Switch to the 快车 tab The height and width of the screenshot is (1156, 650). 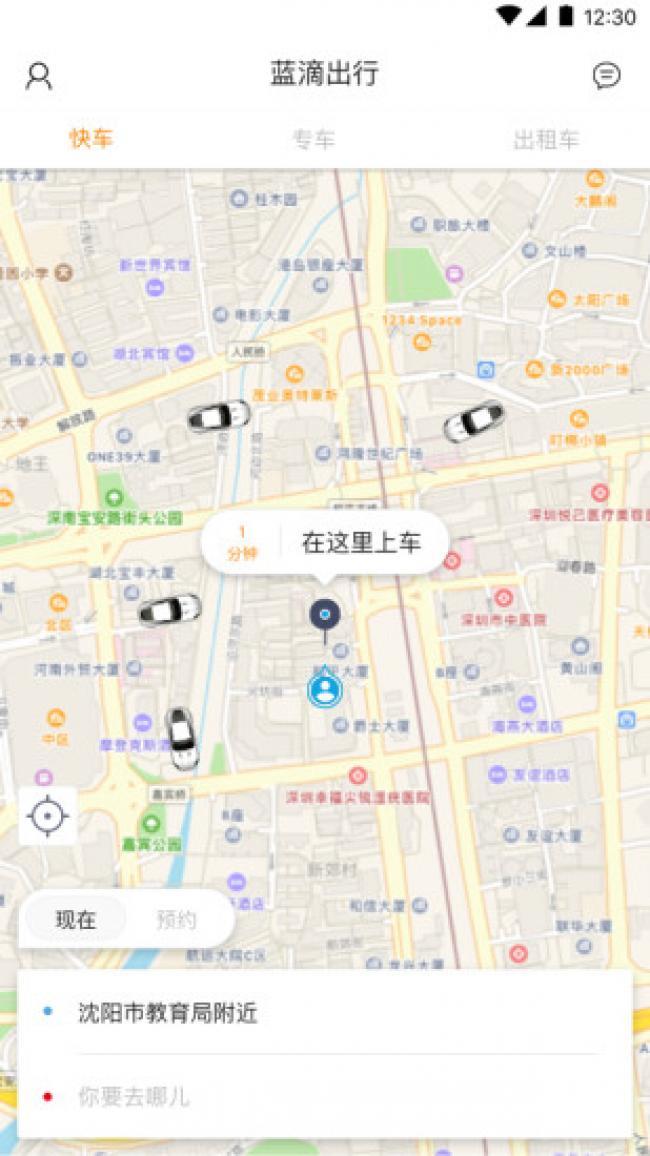coord(91,139)
